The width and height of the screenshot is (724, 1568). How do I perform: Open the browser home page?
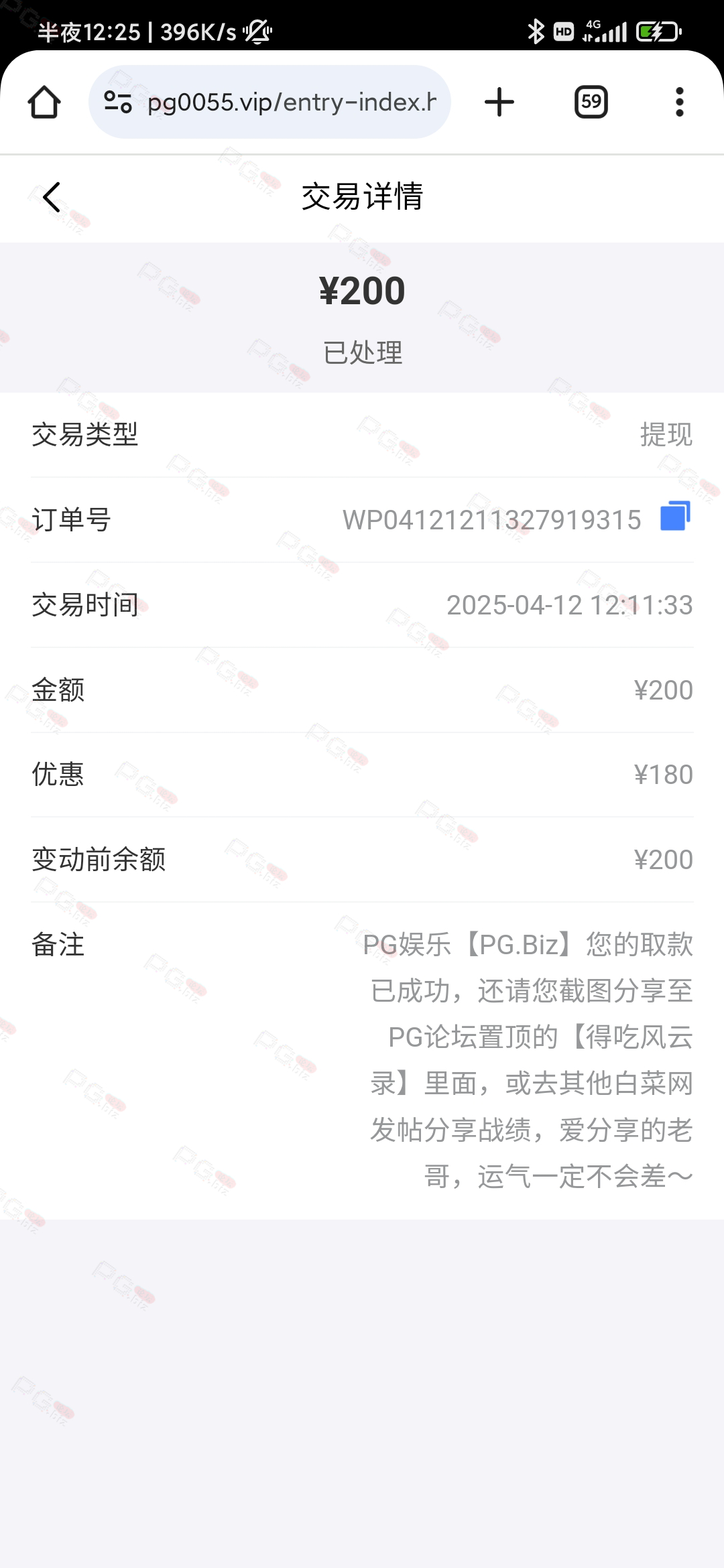pyautogui.click(x=44, y=102)
